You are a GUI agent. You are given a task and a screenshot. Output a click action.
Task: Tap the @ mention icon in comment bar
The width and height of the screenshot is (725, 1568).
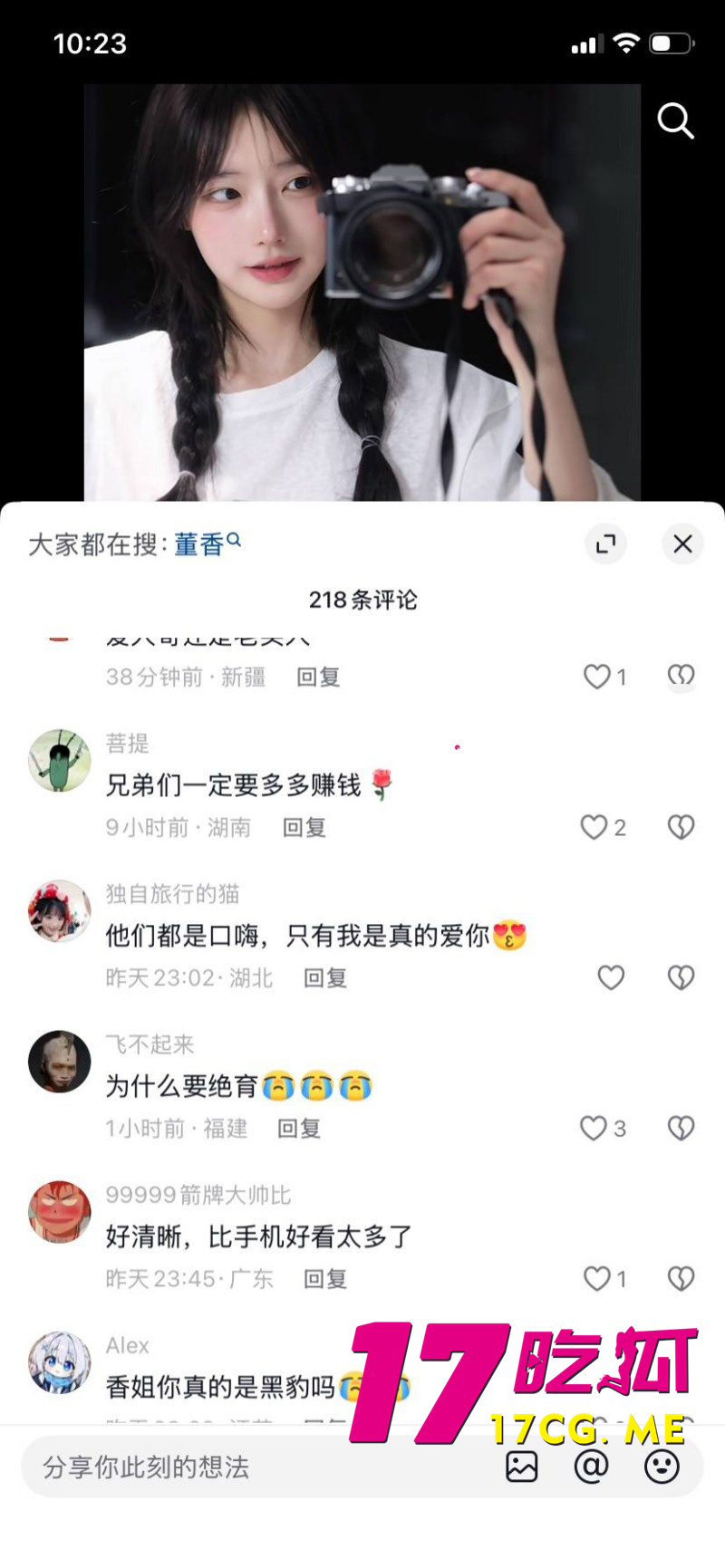[592, 1465]
